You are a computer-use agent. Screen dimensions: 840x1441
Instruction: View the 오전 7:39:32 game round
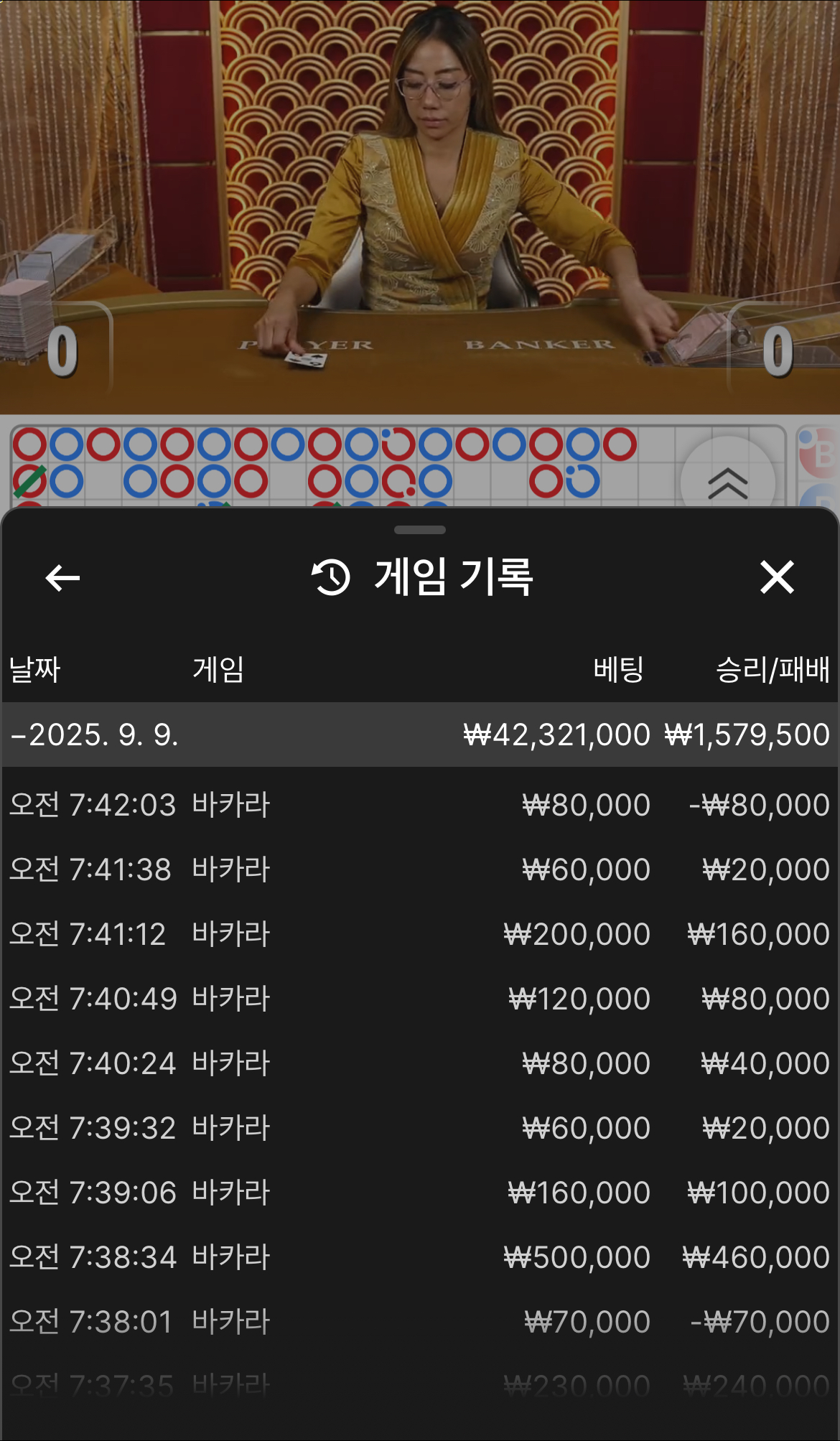pyautogui.click(x=420, y=1128)
